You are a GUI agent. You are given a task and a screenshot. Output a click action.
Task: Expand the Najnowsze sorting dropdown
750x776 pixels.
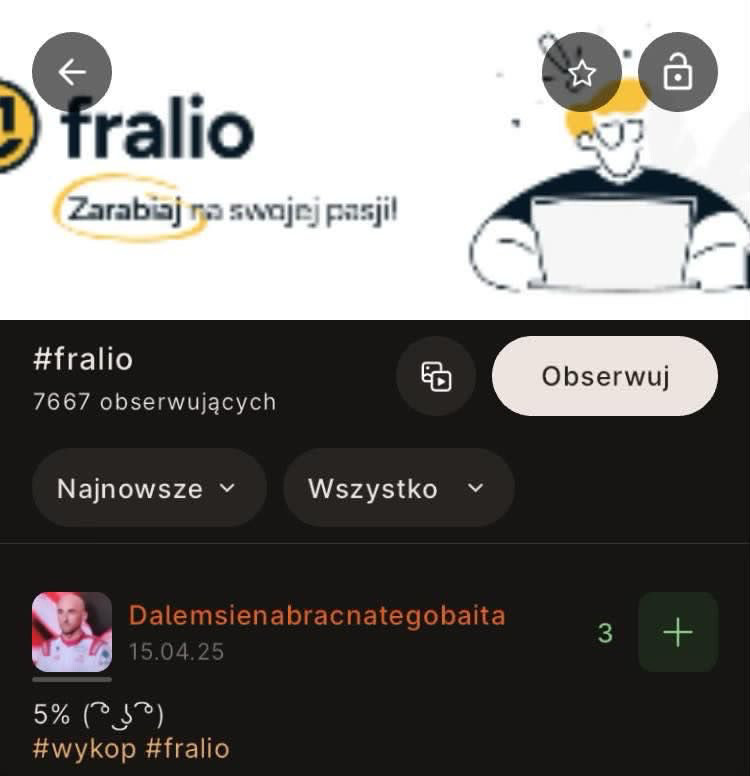pos(149,488)
